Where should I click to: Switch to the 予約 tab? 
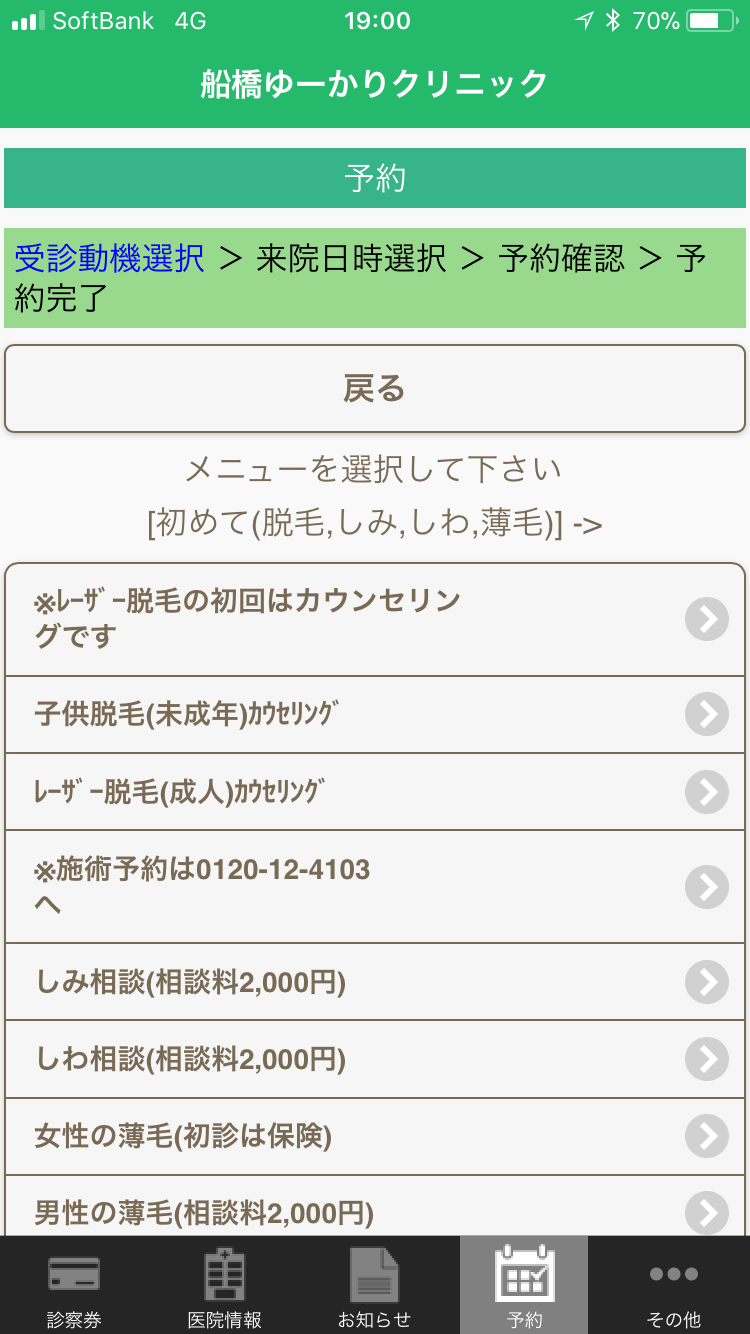tap(524, 1287)
